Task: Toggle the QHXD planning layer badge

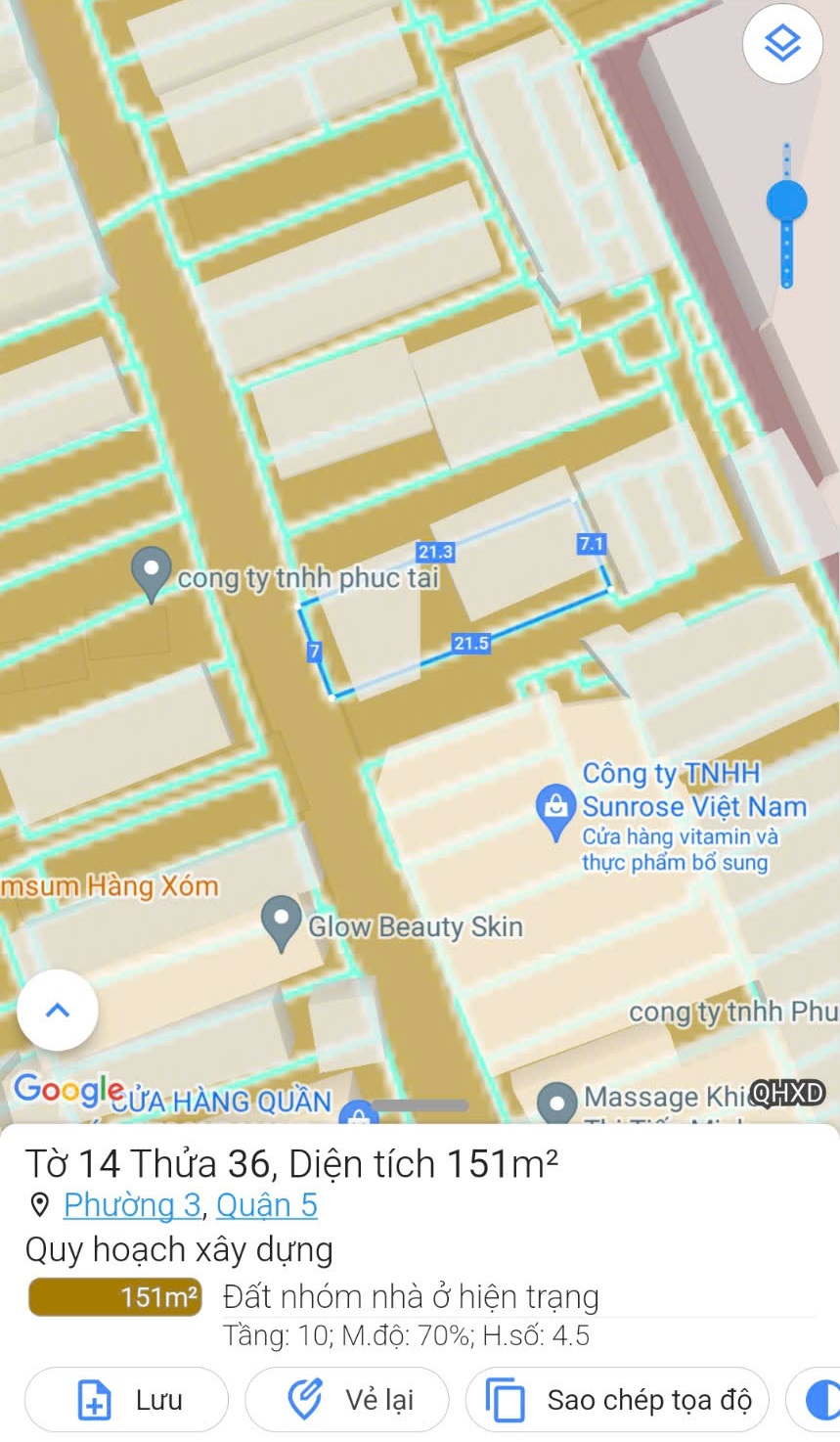Action: click(788, 1092)
